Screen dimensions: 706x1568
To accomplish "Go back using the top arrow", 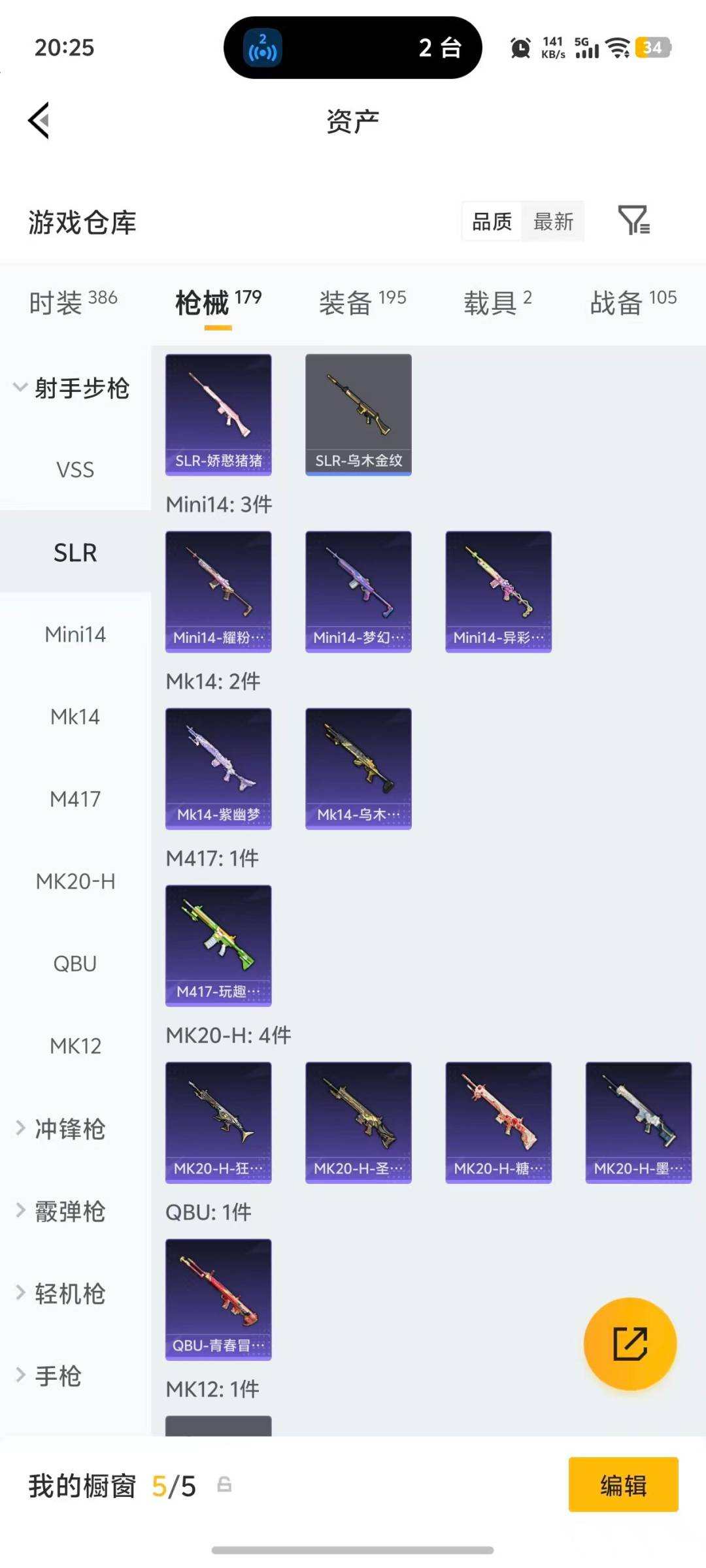I will click(x=39, y=121).
